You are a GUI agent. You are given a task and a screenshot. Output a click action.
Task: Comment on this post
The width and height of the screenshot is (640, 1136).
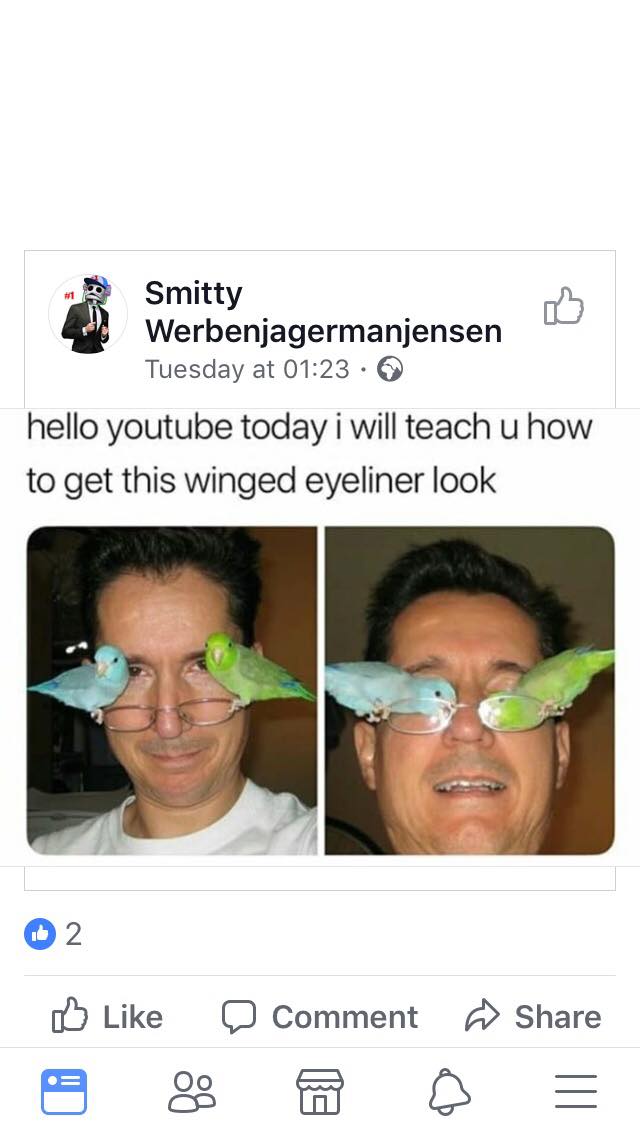tap(319, 1016)
